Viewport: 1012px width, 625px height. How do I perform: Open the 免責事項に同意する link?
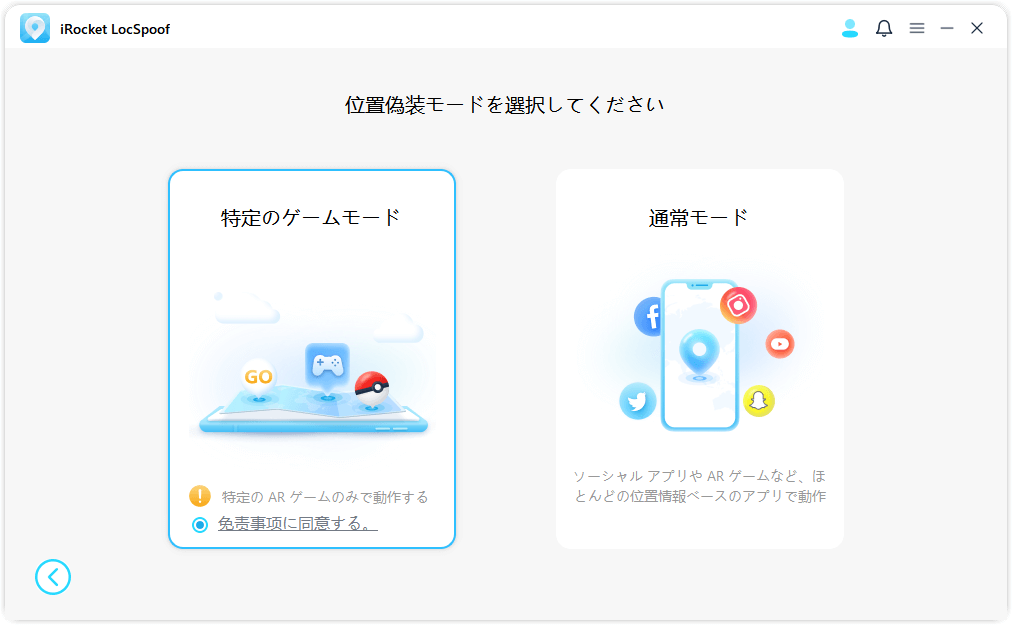pos(297,524)
